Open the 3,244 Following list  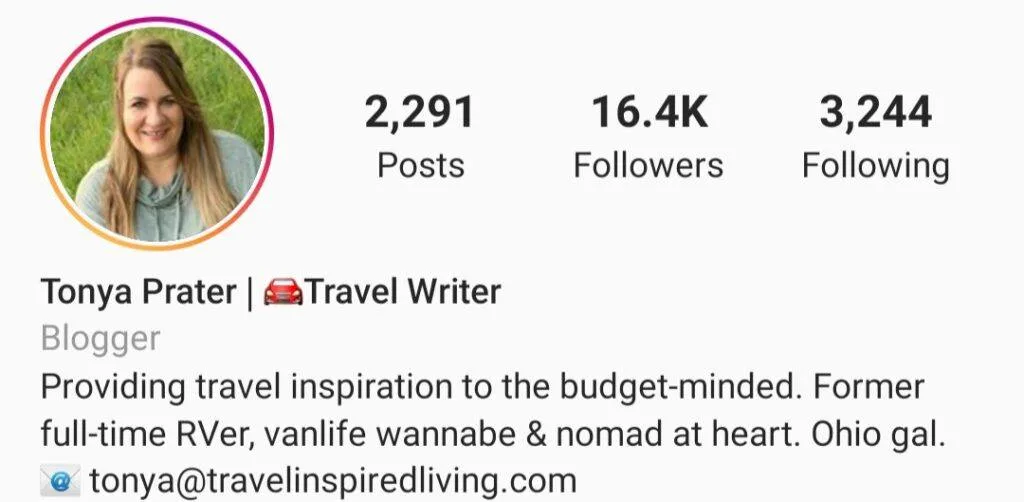tap(875, 137)
